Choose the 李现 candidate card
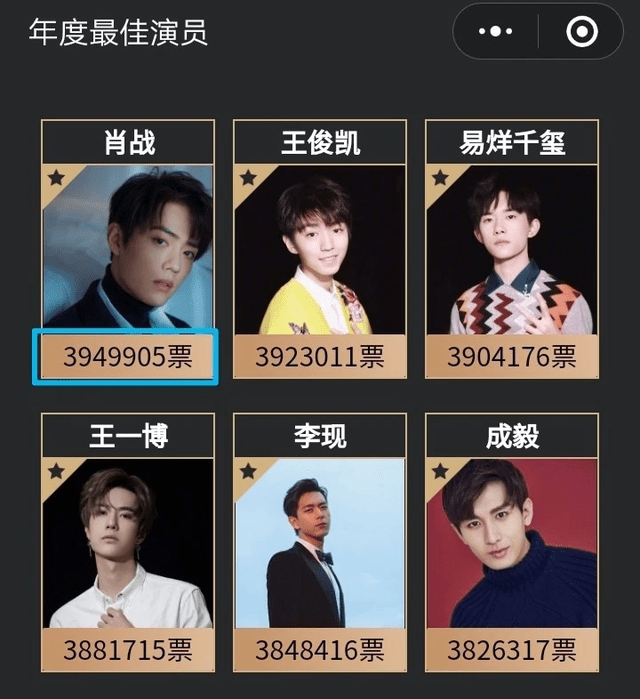This screenshot has width=640, height=699. pos(319,542)
